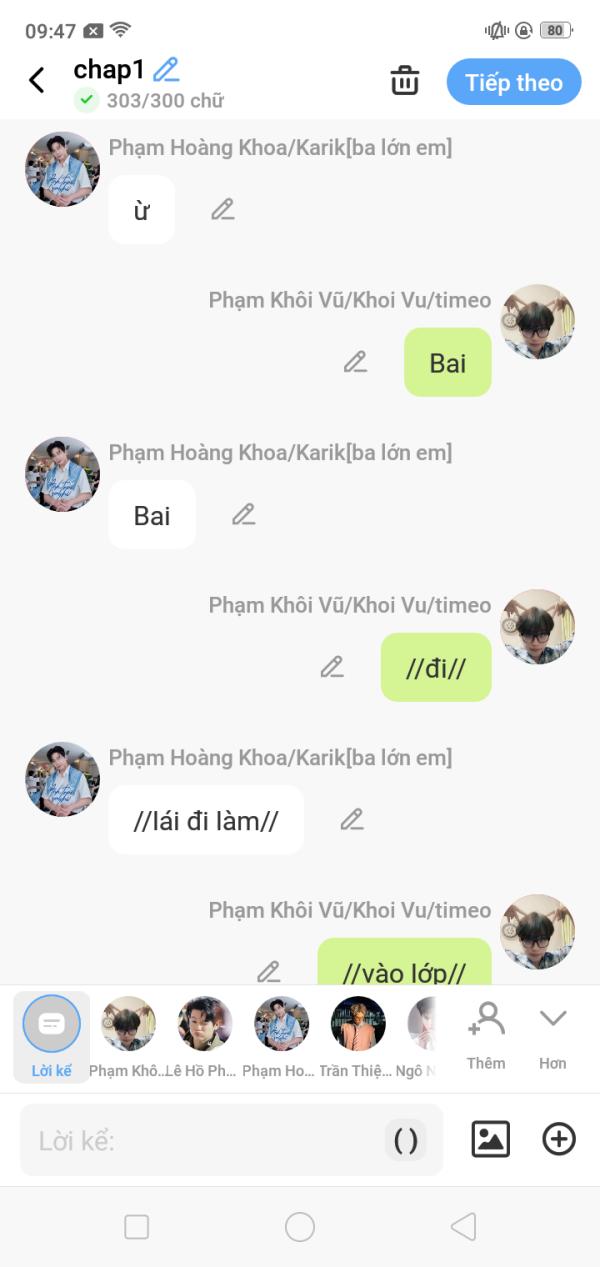Edit the green "Bai" message

pyautogui.click(x=355, y=362)
